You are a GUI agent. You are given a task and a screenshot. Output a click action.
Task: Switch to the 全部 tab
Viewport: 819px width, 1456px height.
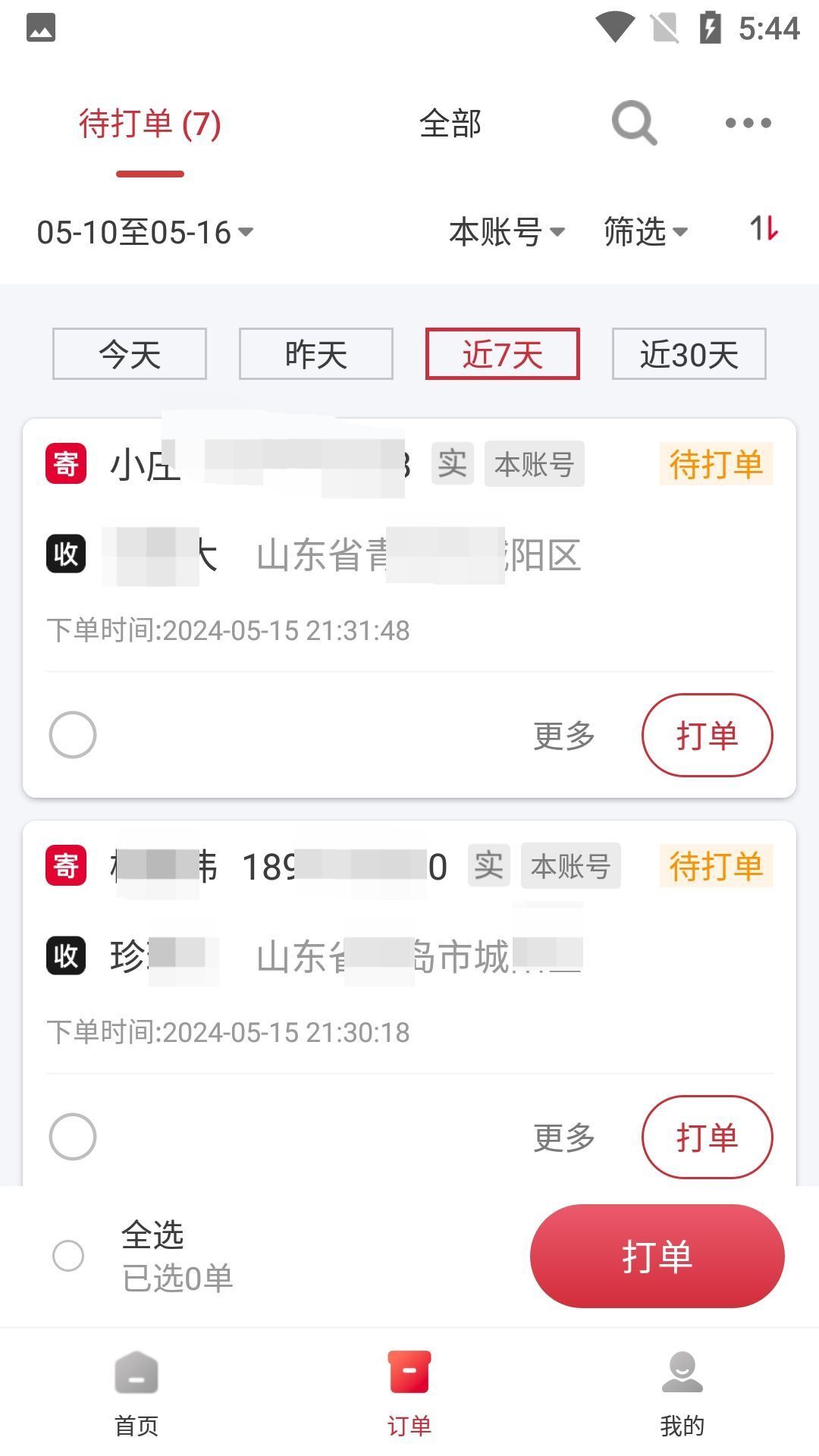point(450,124)
